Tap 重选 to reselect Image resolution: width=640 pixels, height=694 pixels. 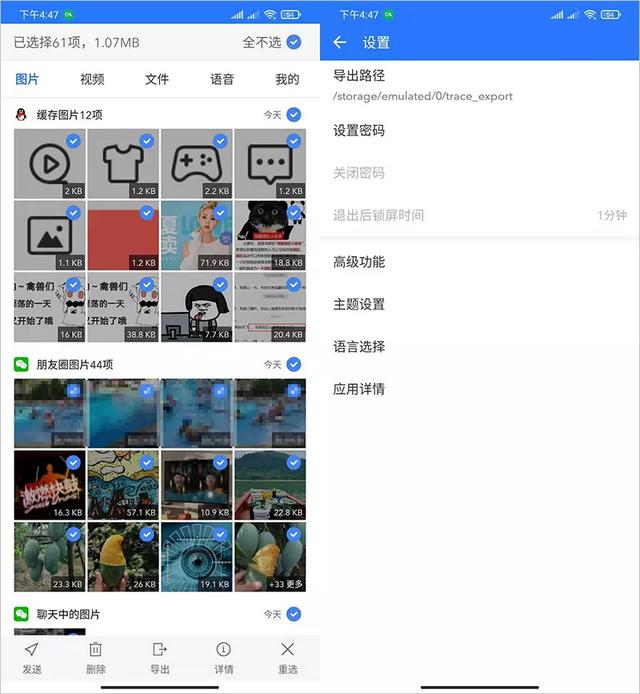288,658
